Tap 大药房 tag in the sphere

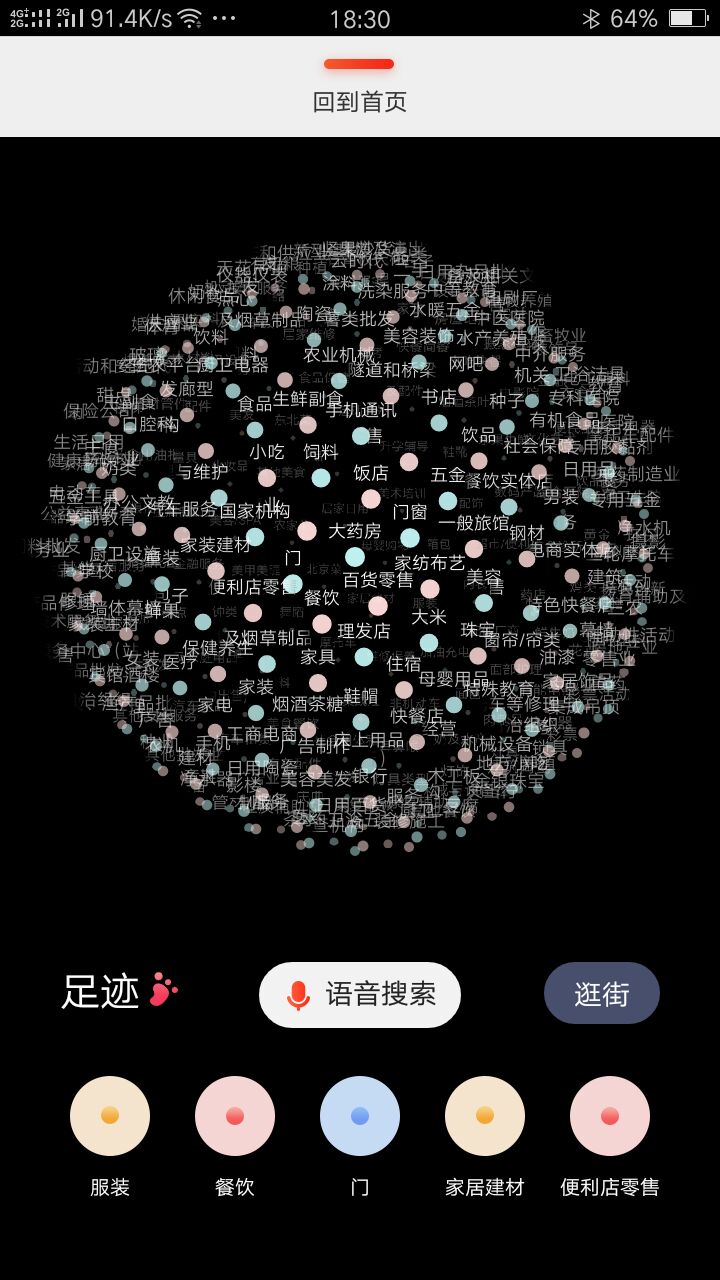click(355, 531)
